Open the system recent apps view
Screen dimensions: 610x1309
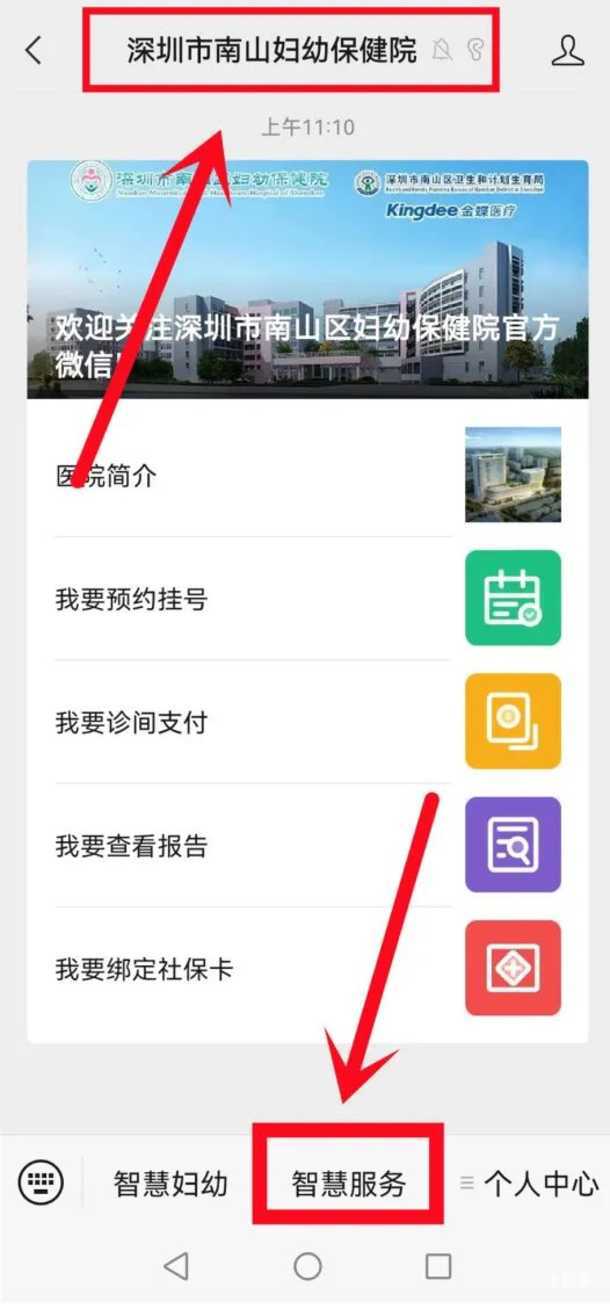point(438,1266)
